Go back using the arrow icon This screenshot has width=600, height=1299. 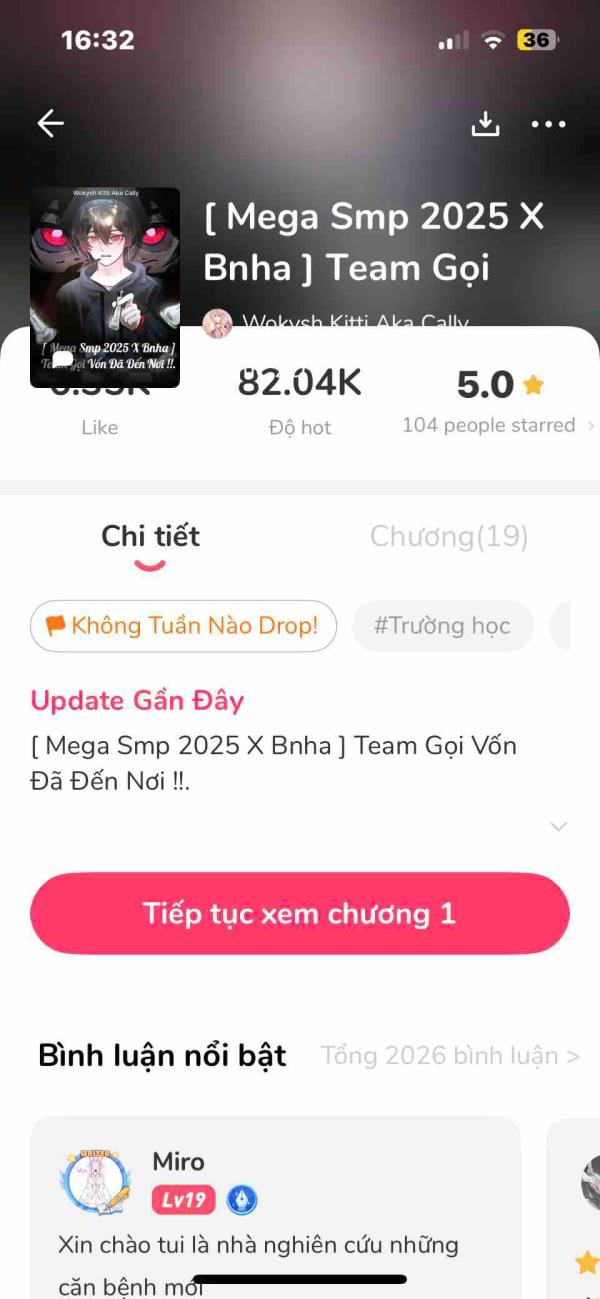[x=50, y=124]
